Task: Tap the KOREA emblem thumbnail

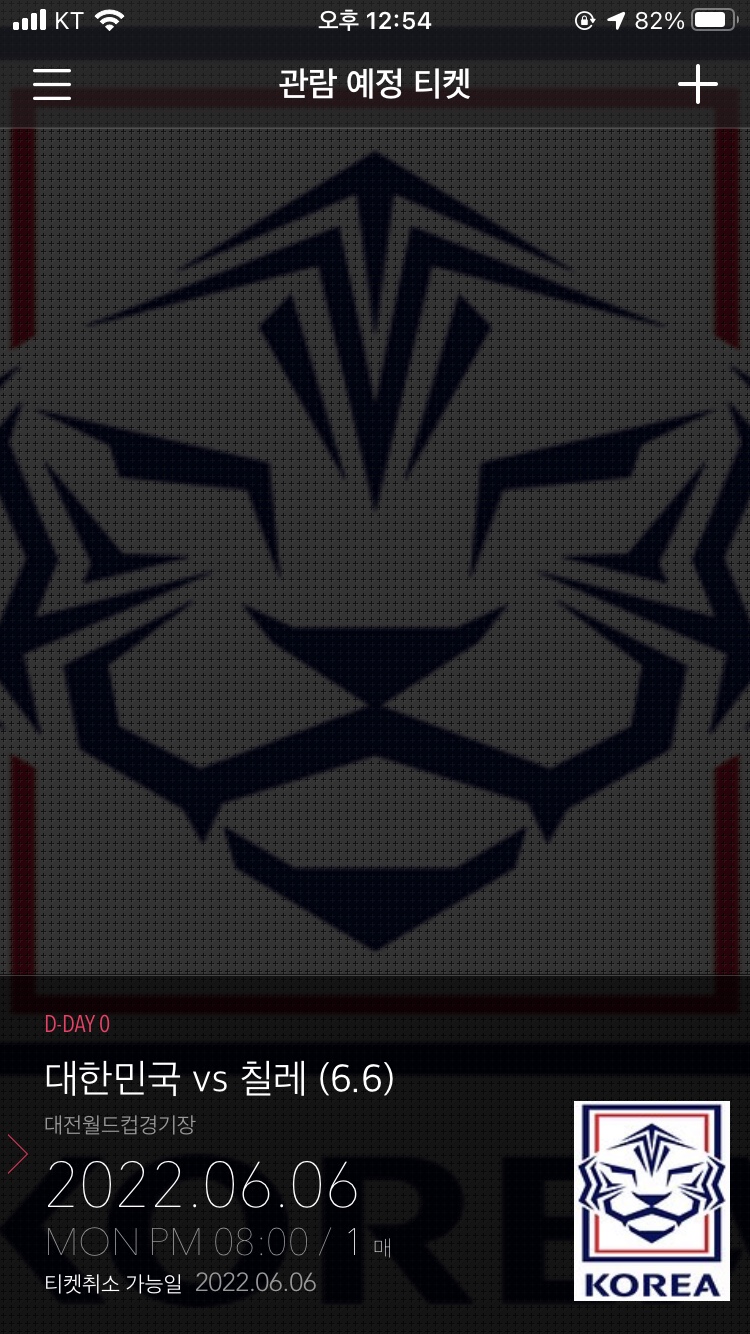Action: [651, 1200]
